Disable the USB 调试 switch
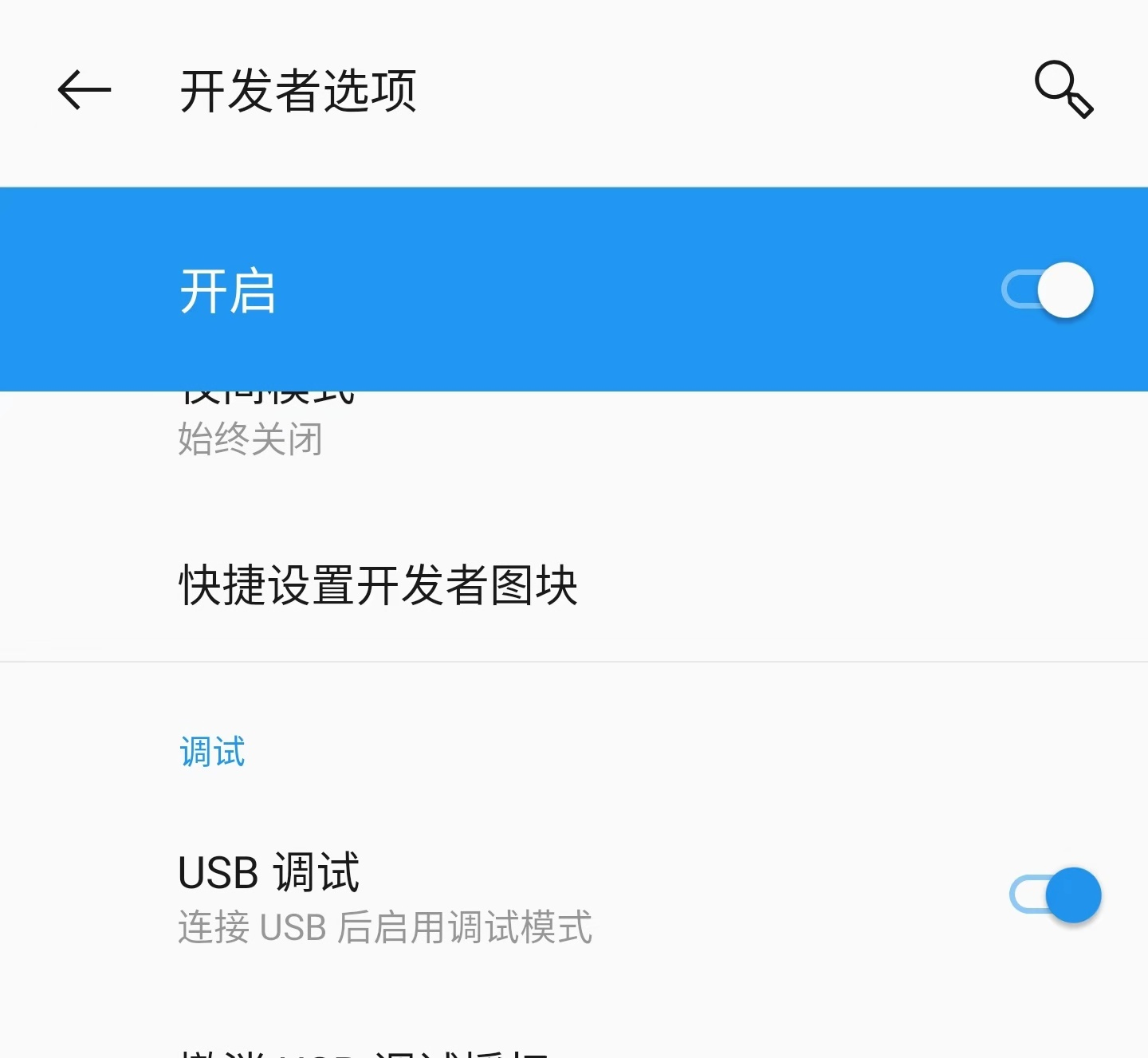The image size is (1148, 1058). [1056, 895]
